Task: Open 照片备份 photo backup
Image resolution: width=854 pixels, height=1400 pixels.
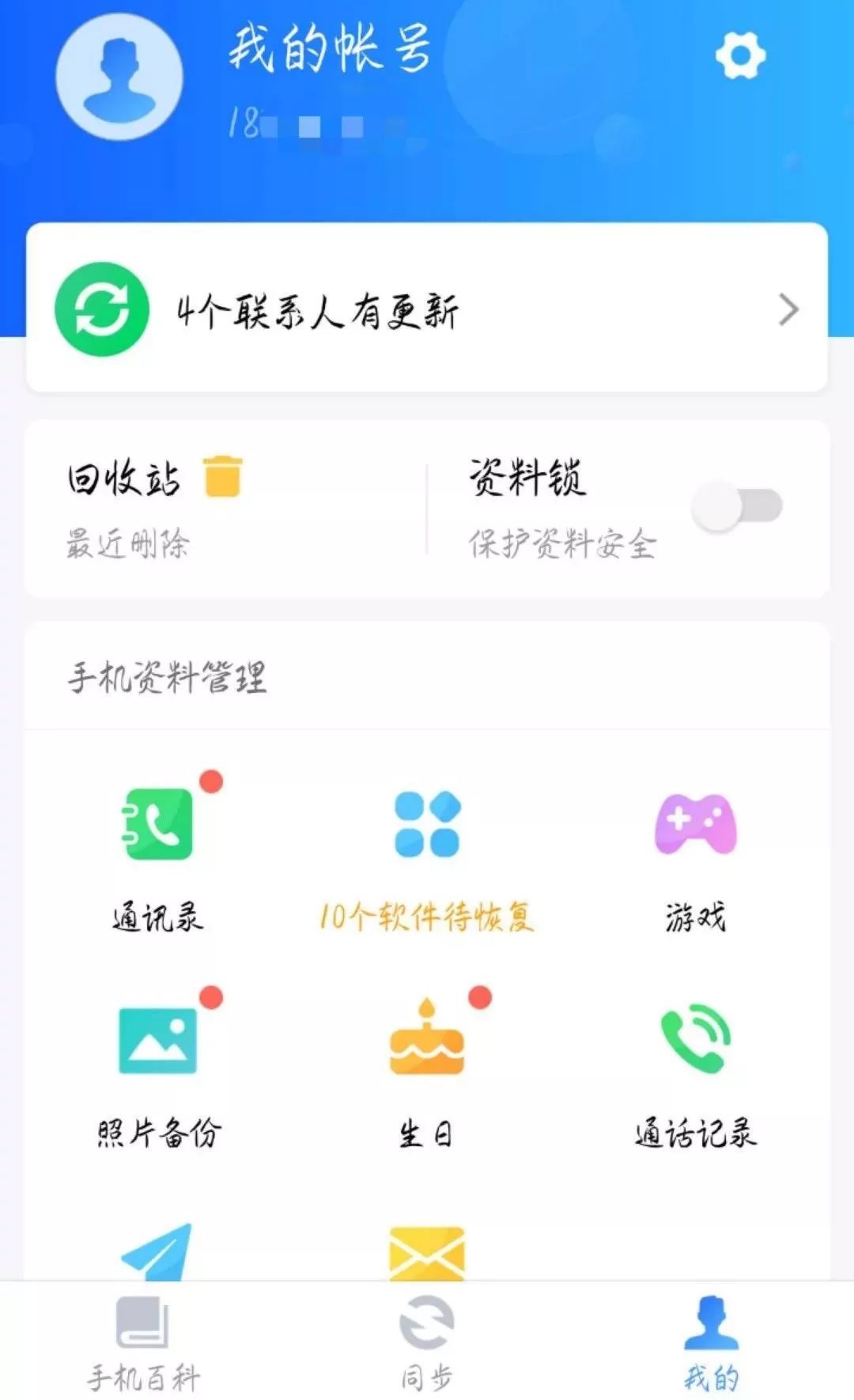Action: point(158,1068)
